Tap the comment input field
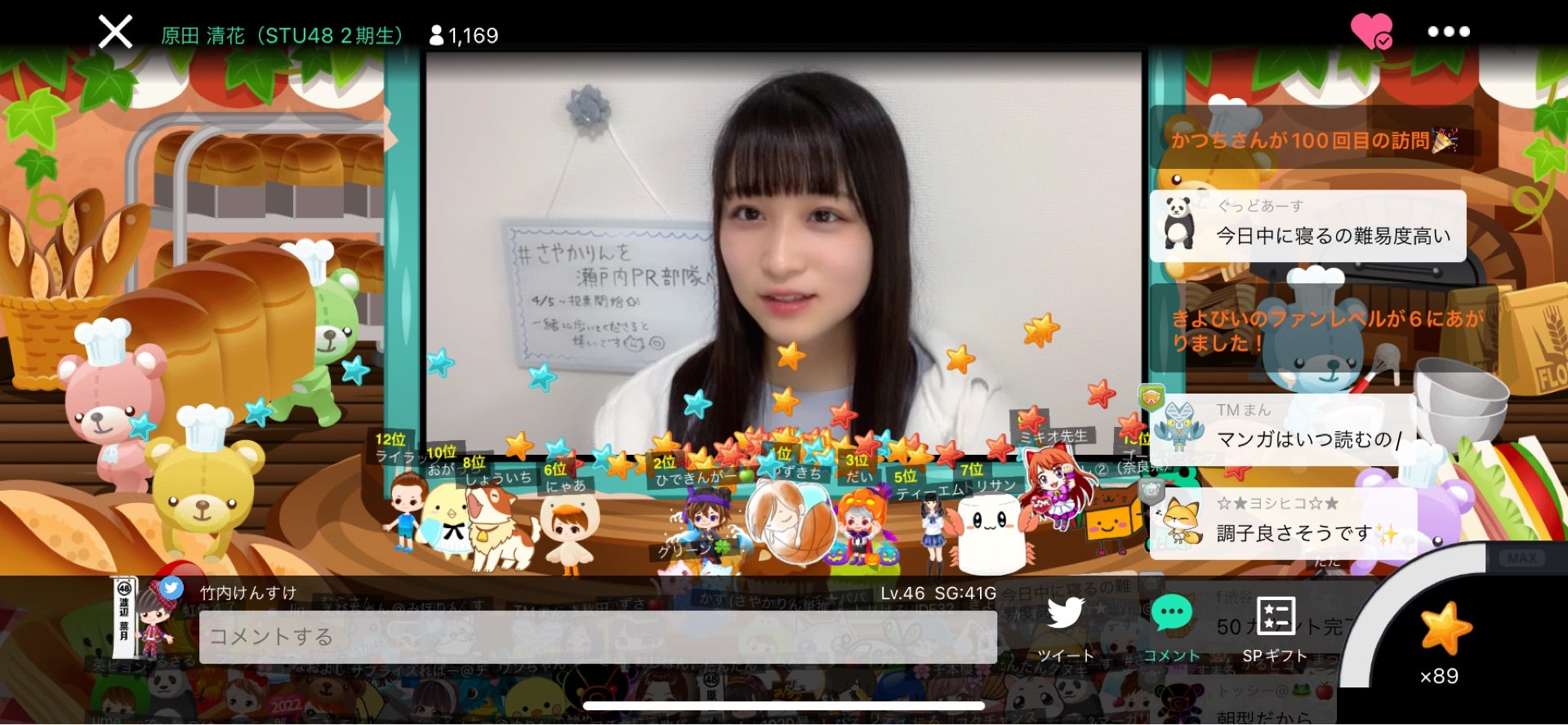This screenshot has height=725, width=1568. click(x=597, y=637)
